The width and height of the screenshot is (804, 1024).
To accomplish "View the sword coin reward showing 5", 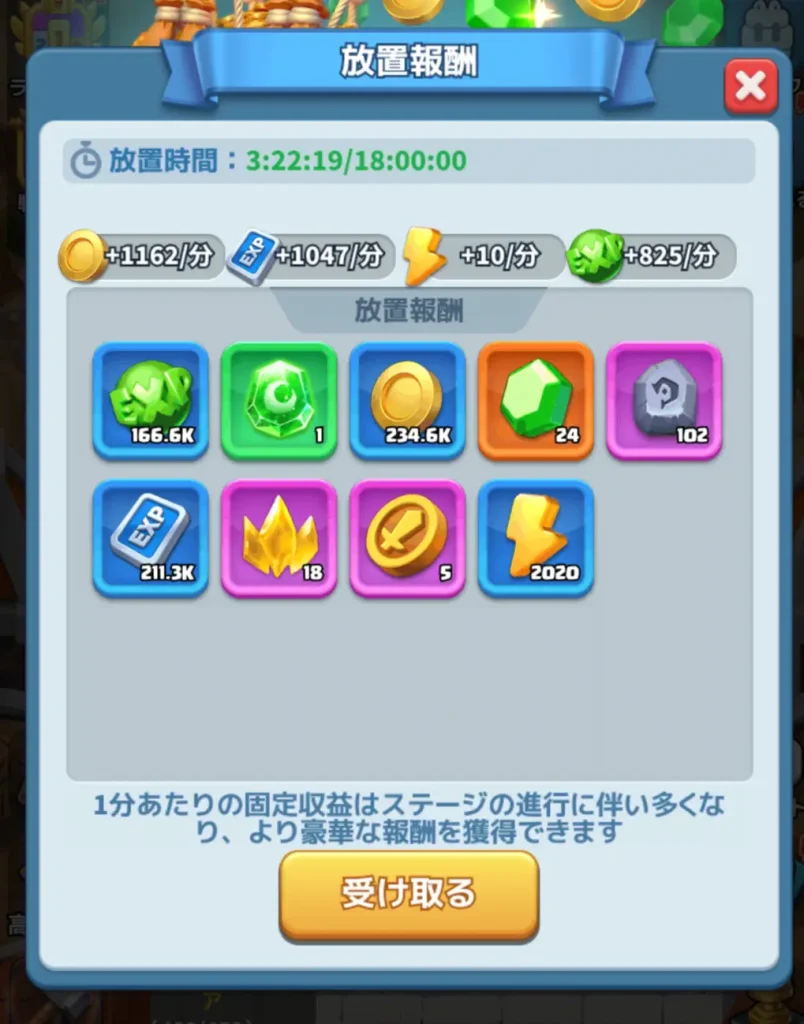I will click(407, 538).
